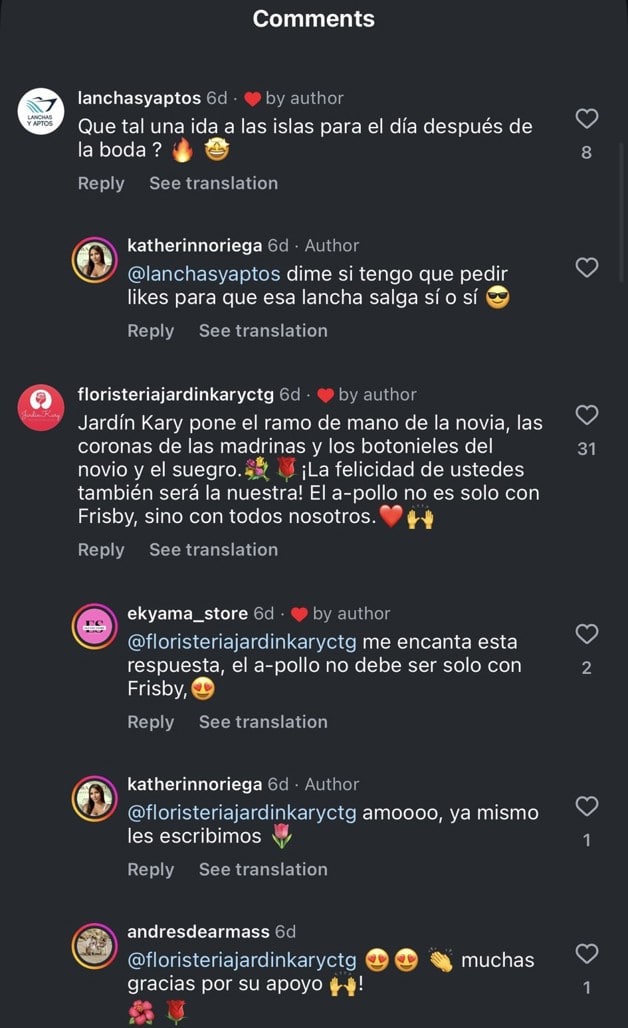Screen dimensions: 628x1028
Task: Reply to the lanchasyaptos comment
Action: (101, 183)
